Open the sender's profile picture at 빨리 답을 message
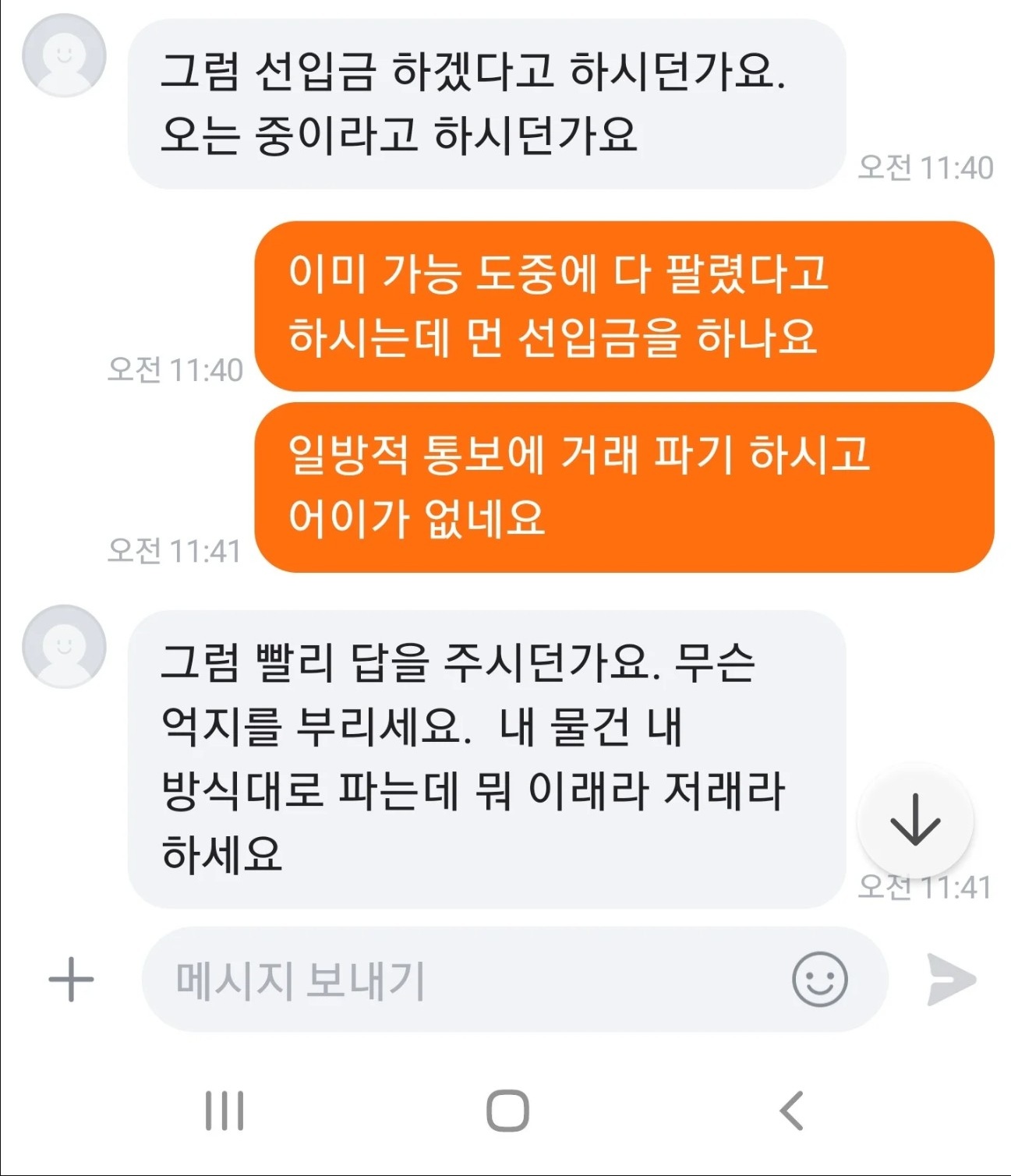The image size is (1011, 1176). (65, 647)
